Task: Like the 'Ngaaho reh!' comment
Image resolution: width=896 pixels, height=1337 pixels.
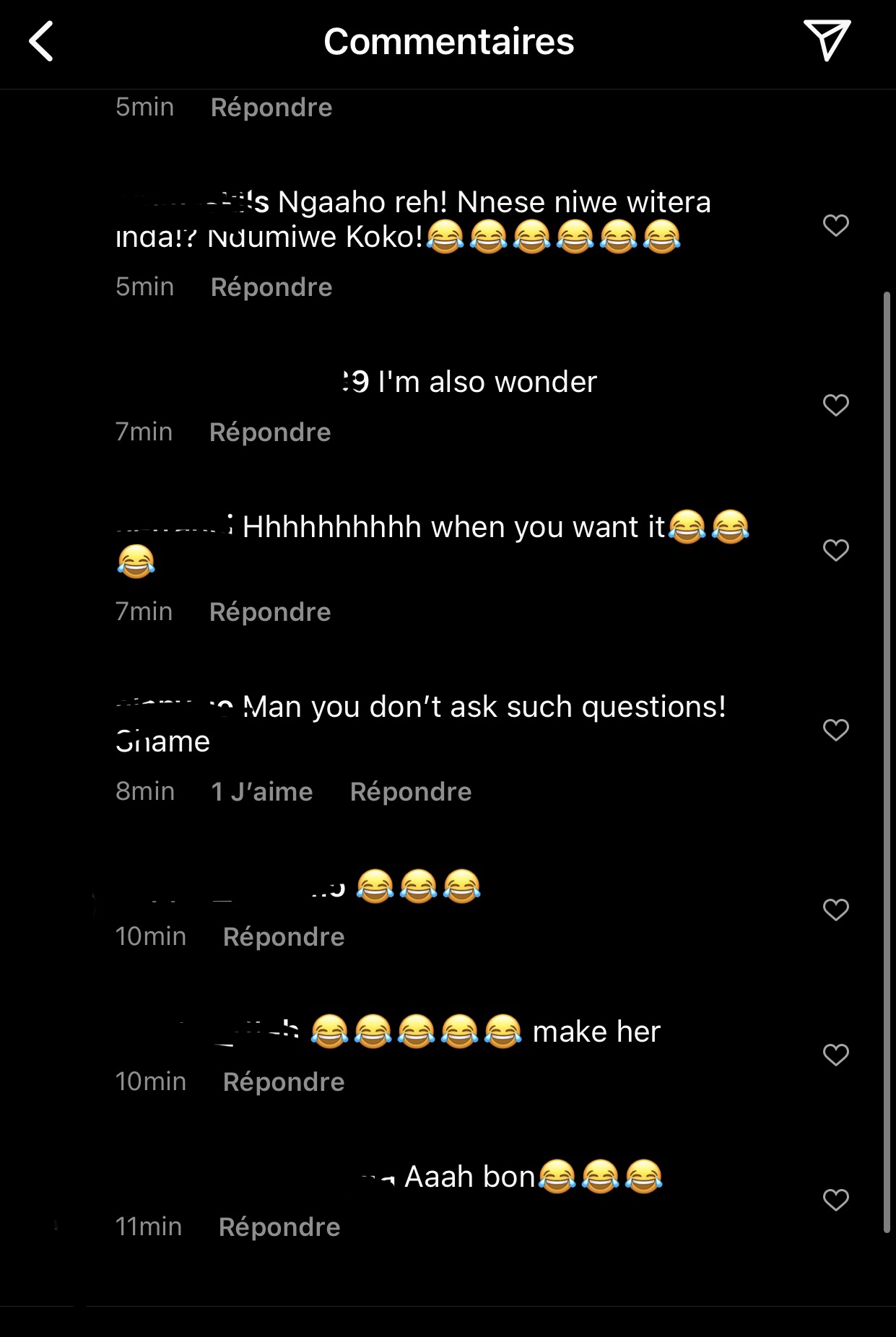Action: pos(835,225)
